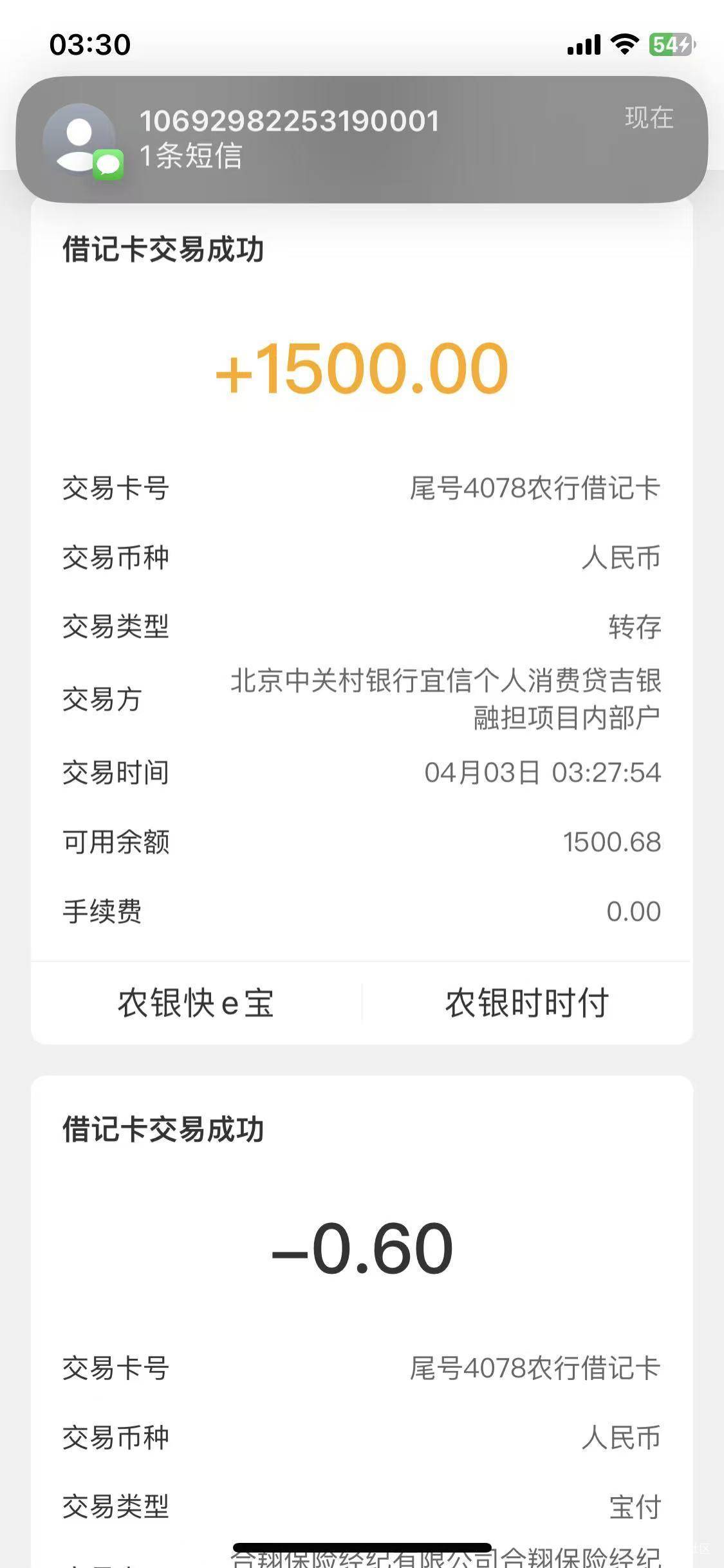The image size is (724, 1568).
Task: Open the -0.60 transaction card
Action: [362, 1249]
